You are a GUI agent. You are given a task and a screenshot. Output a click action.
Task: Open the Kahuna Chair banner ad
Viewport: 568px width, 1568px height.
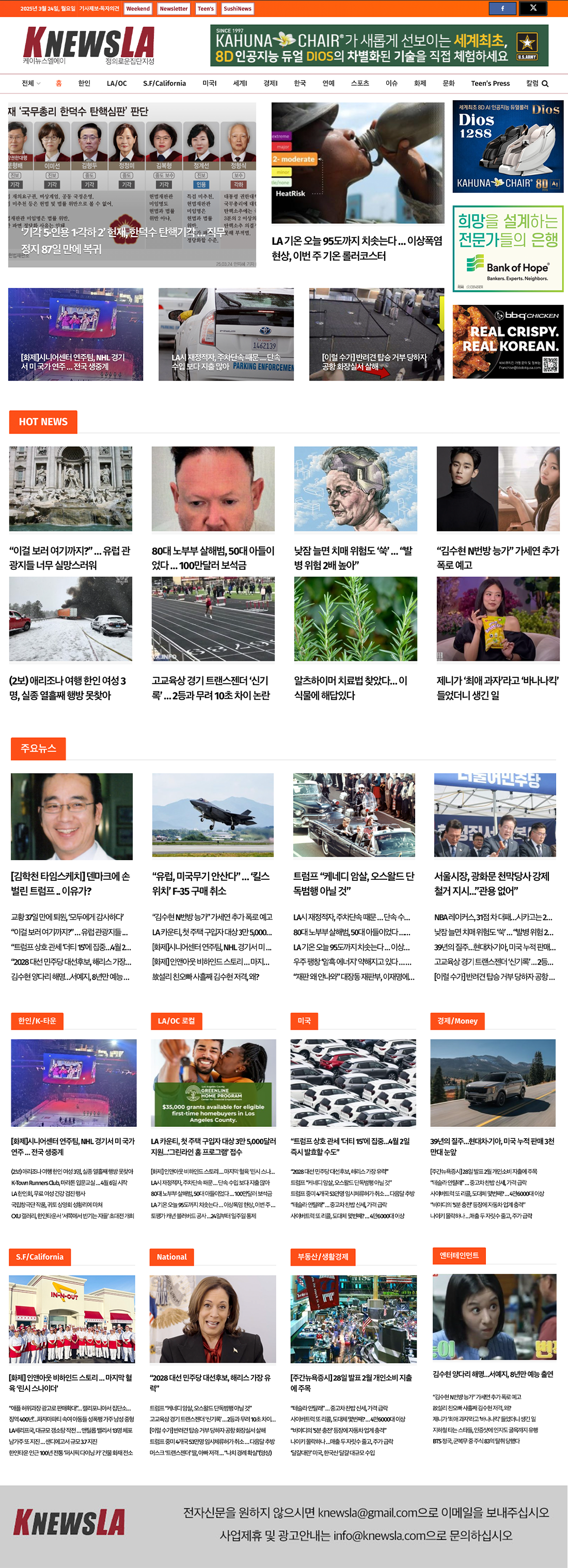[378, 45]
